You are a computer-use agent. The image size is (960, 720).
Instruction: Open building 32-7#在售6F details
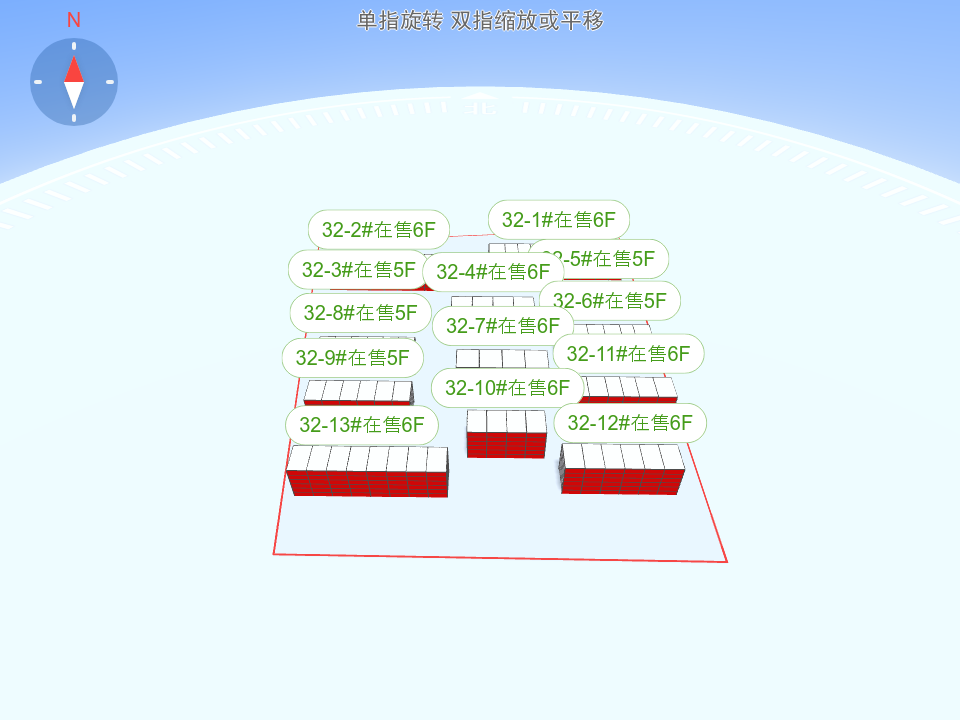point(502,325)
